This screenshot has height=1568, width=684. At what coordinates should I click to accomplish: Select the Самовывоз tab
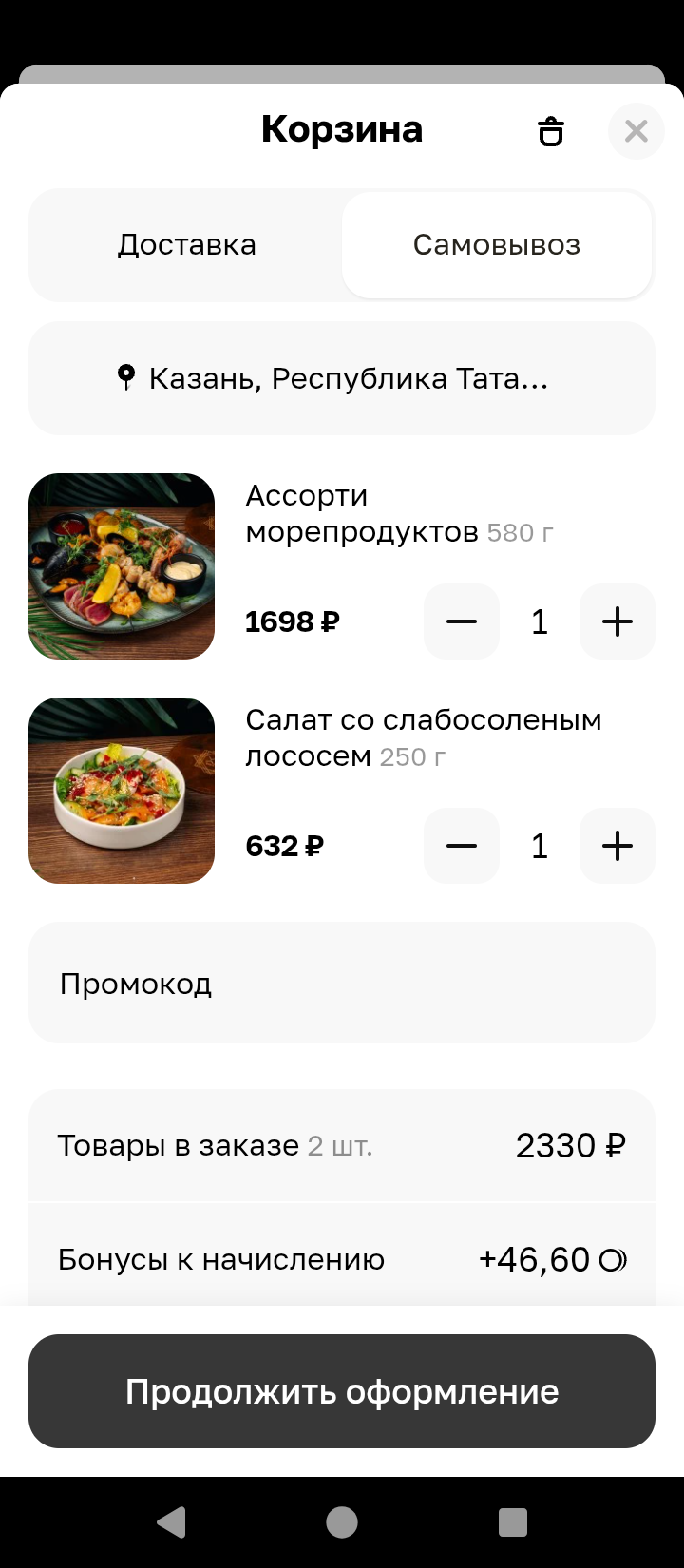497,245
